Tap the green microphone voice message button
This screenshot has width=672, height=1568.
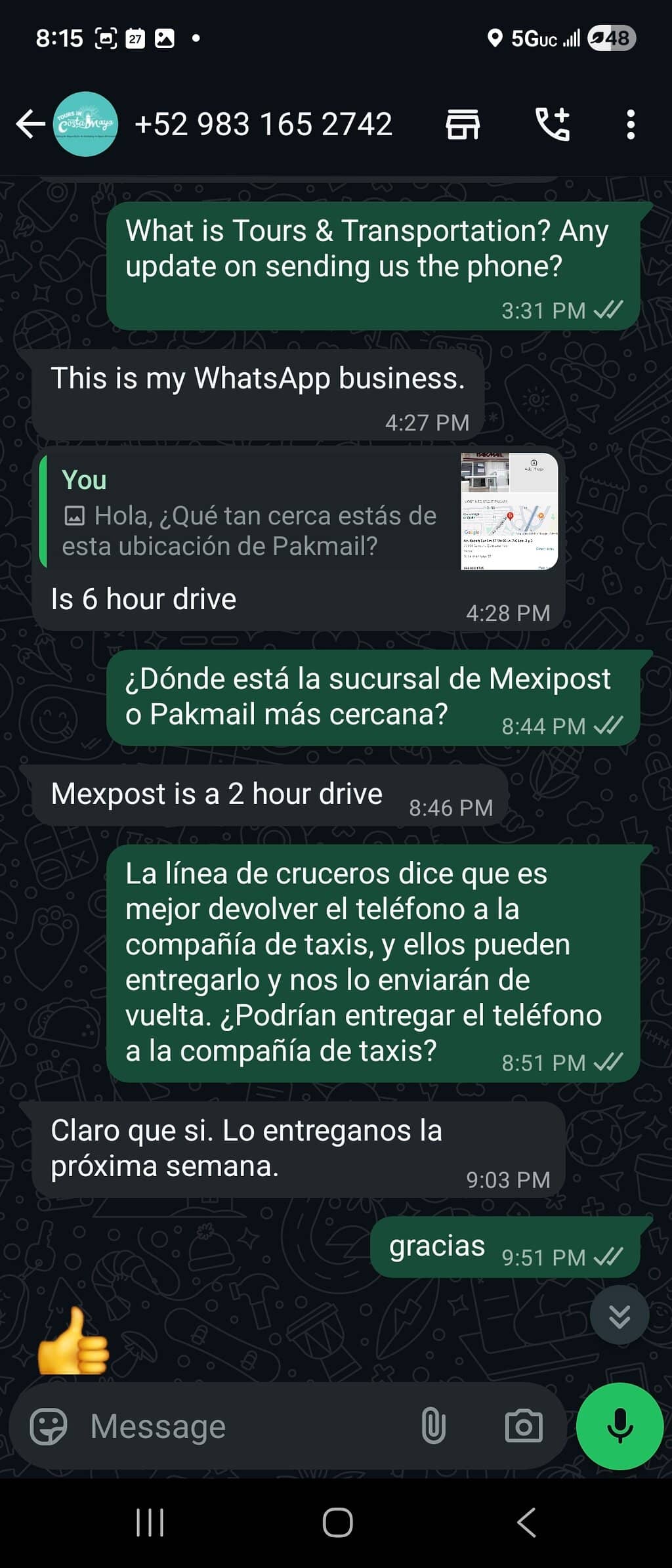619,1426
